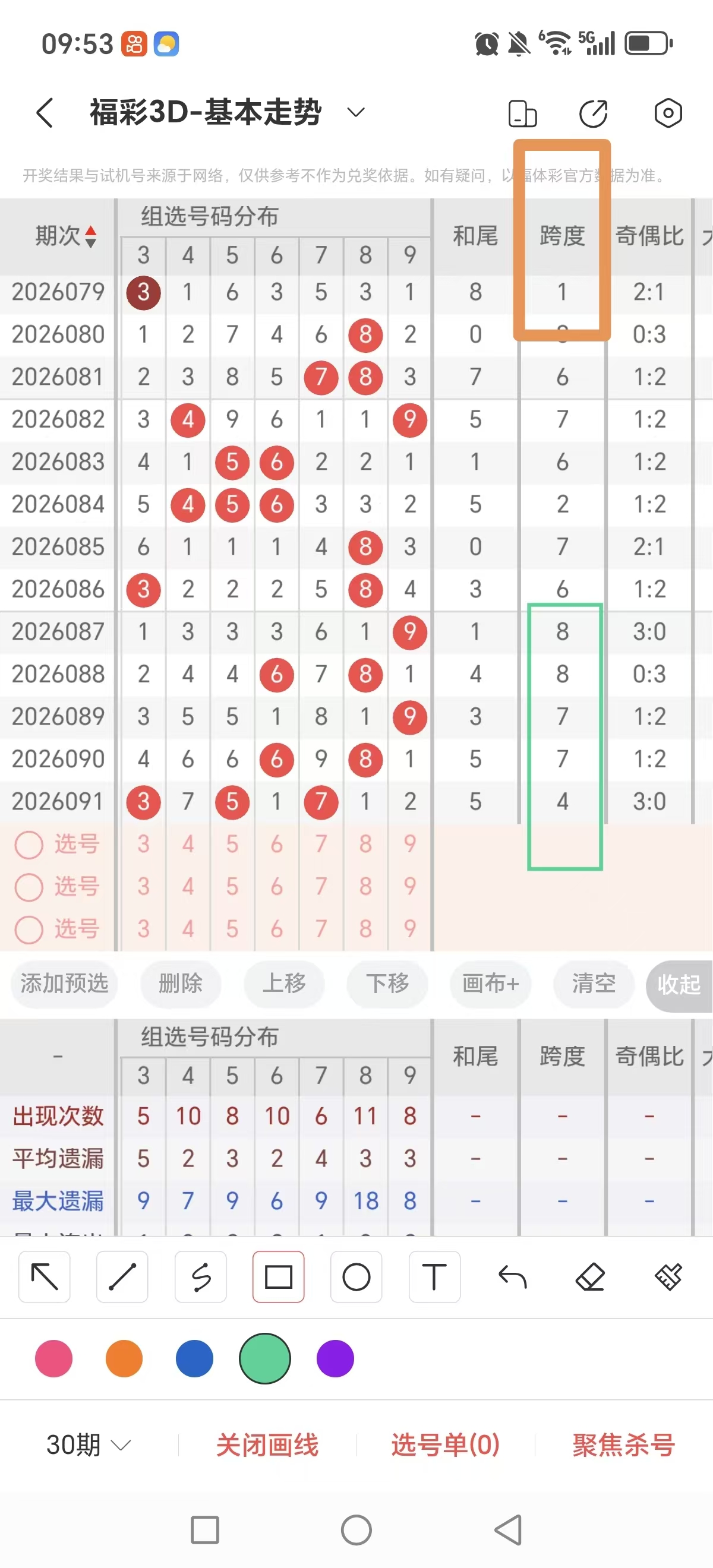Select the text annotation tool
Screen dimensions: 713x1568
pos(434,1278)
